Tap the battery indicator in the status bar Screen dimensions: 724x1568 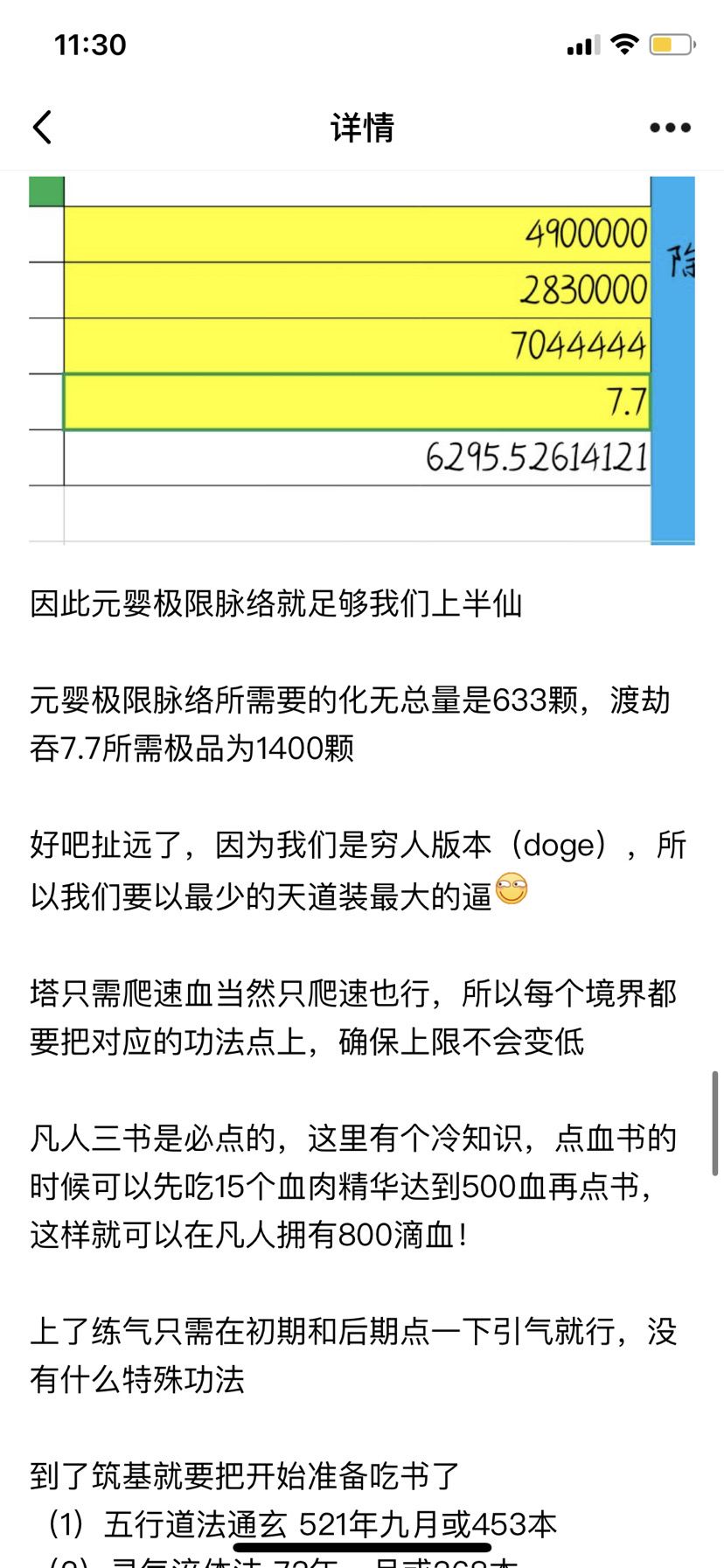point(670,44)
